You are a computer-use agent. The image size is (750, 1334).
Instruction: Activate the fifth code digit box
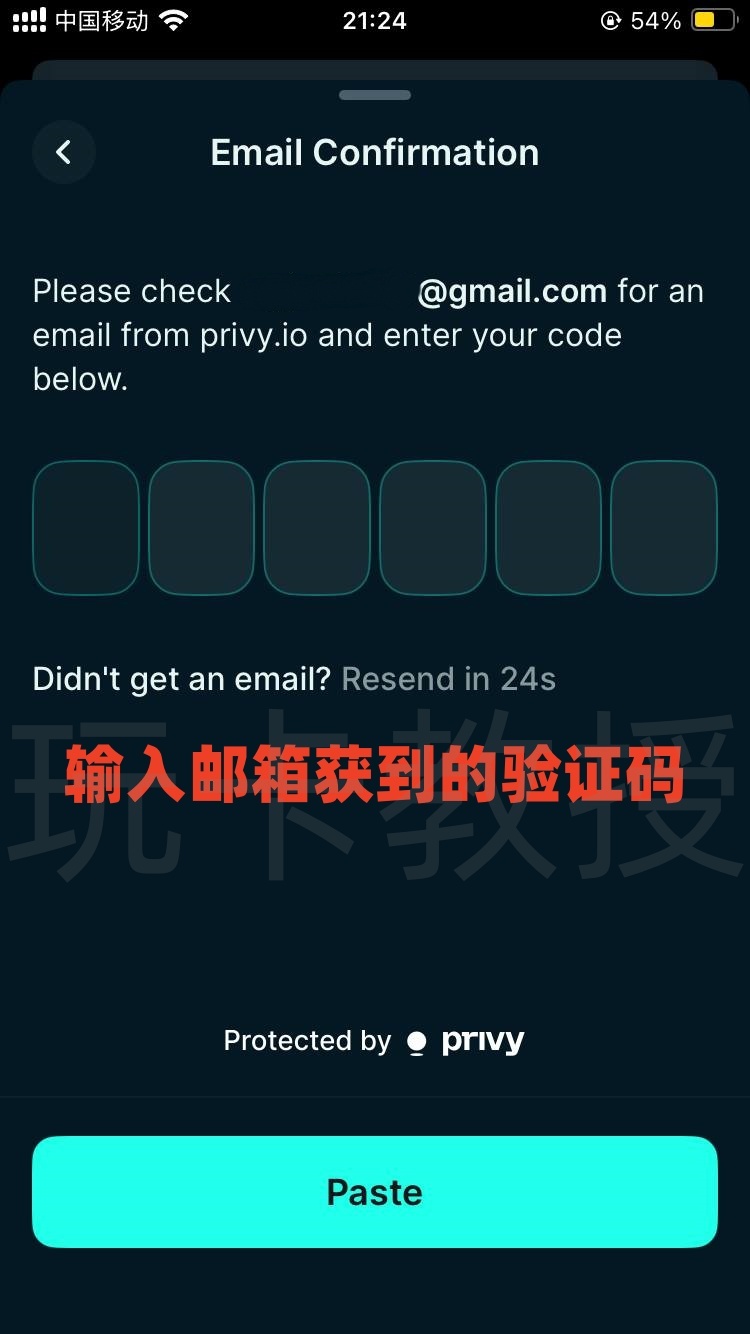[548, 528]
